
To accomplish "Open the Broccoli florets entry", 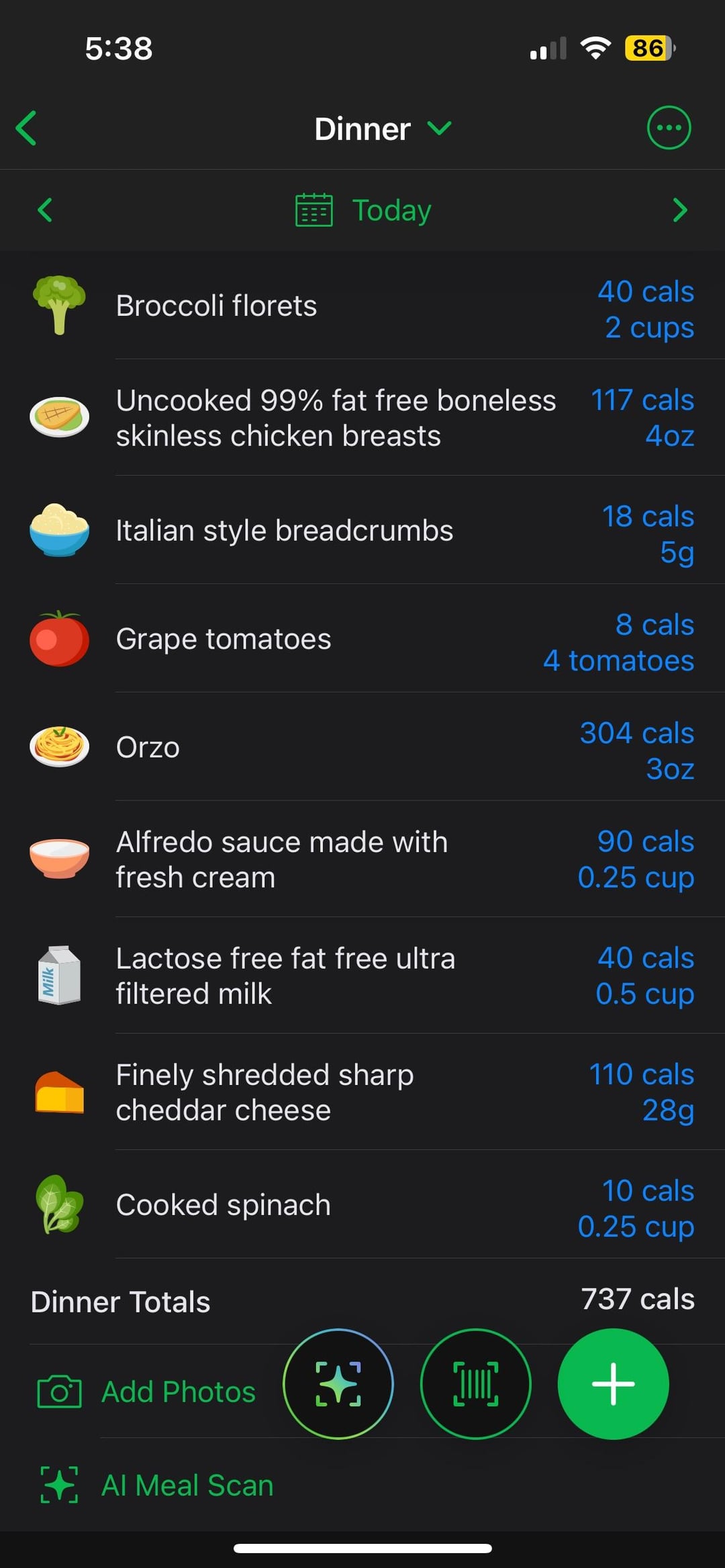I will pyautogui.click(x=362, y=306).
